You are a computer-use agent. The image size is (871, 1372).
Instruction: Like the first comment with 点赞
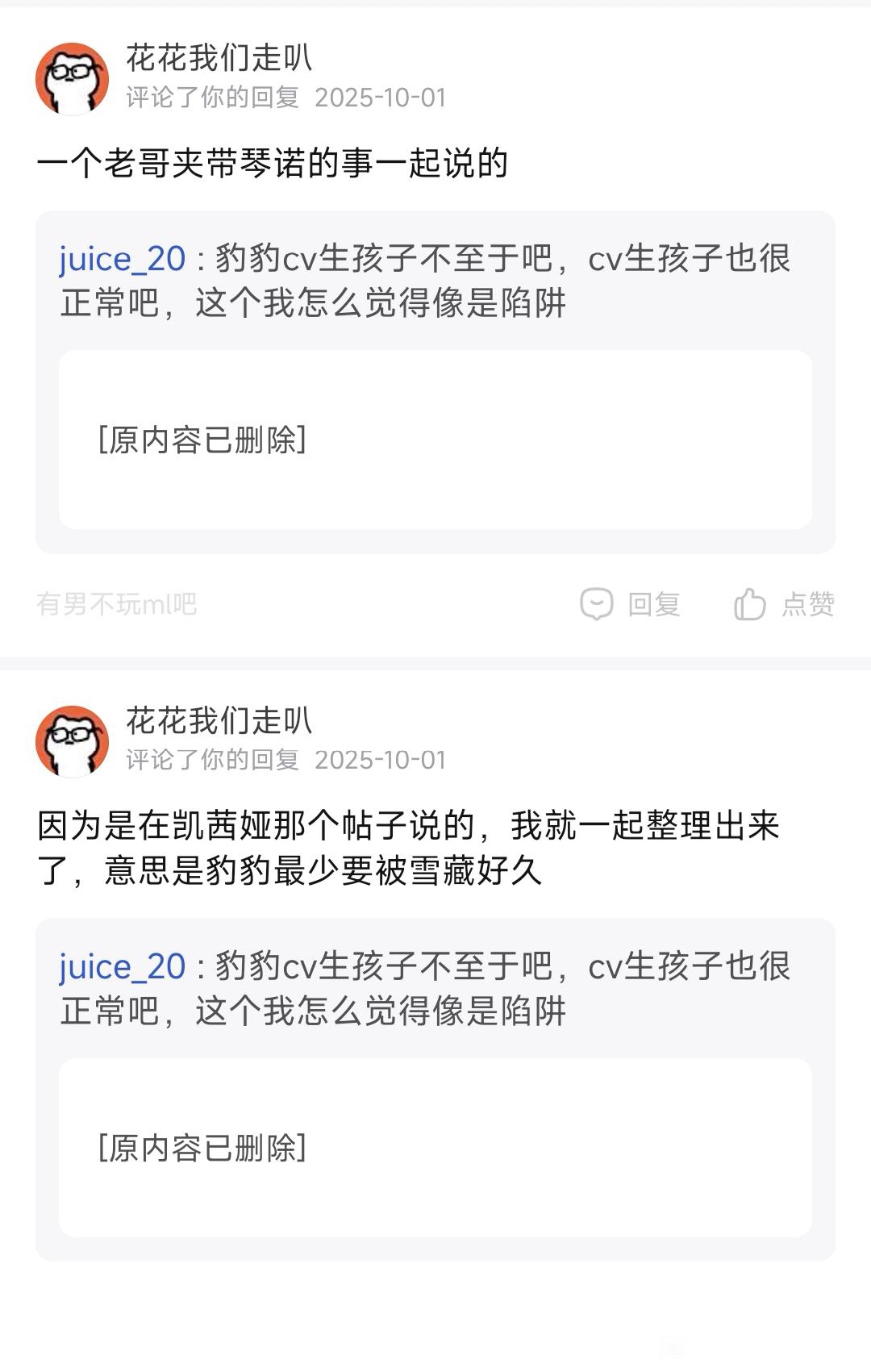tap(784, 604)
